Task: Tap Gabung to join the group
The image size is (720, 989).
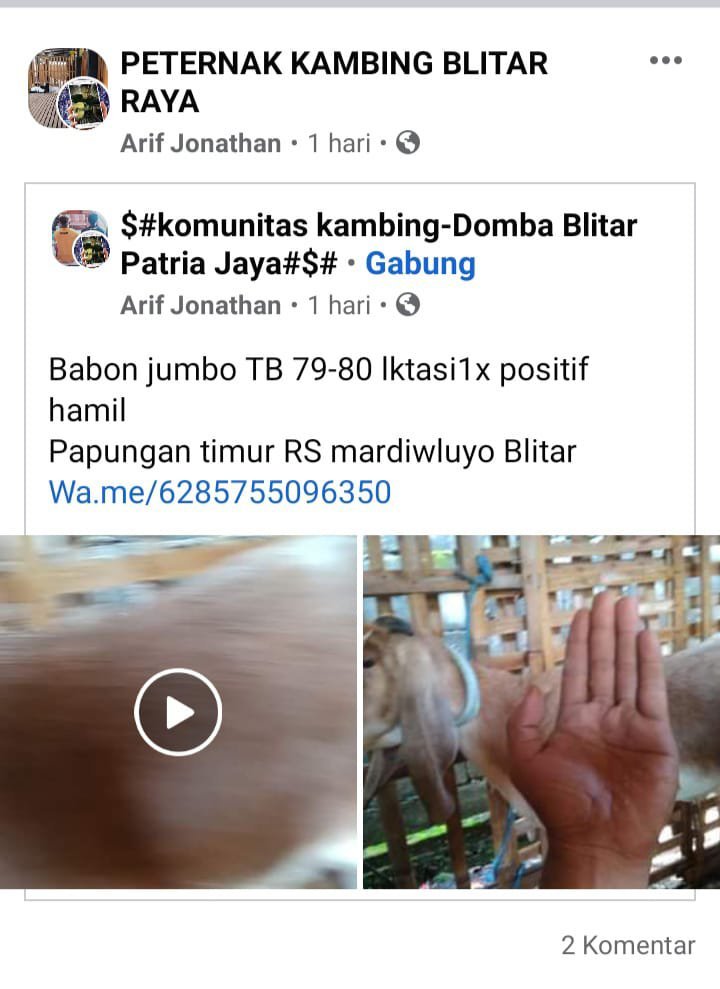Action: click(420, 264)
